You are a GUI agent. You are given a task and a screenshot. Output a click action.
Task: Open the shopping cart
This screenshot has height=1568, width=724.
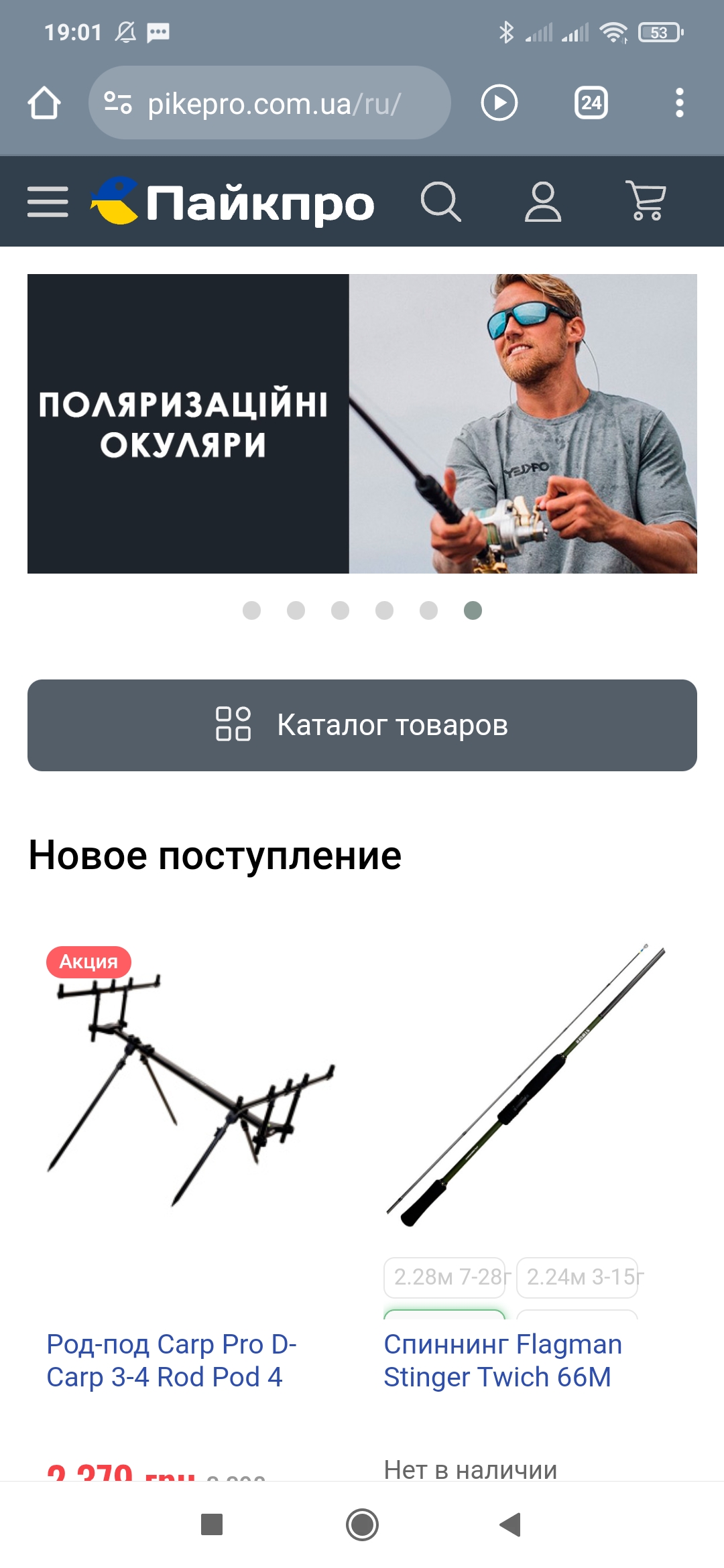(646, 200)
